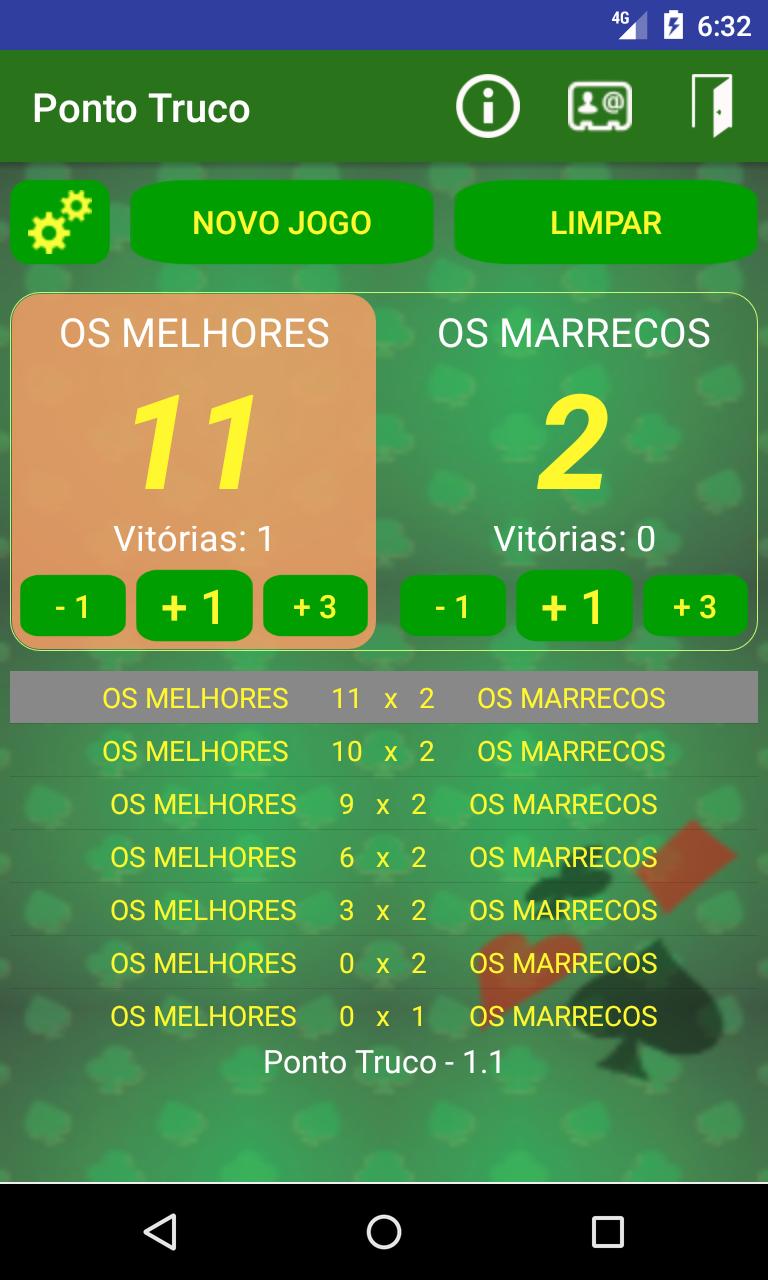Add 1 point to OS MELHORES
The width and height of the screenshot is (768, 1280).
(x=194, y=605)
